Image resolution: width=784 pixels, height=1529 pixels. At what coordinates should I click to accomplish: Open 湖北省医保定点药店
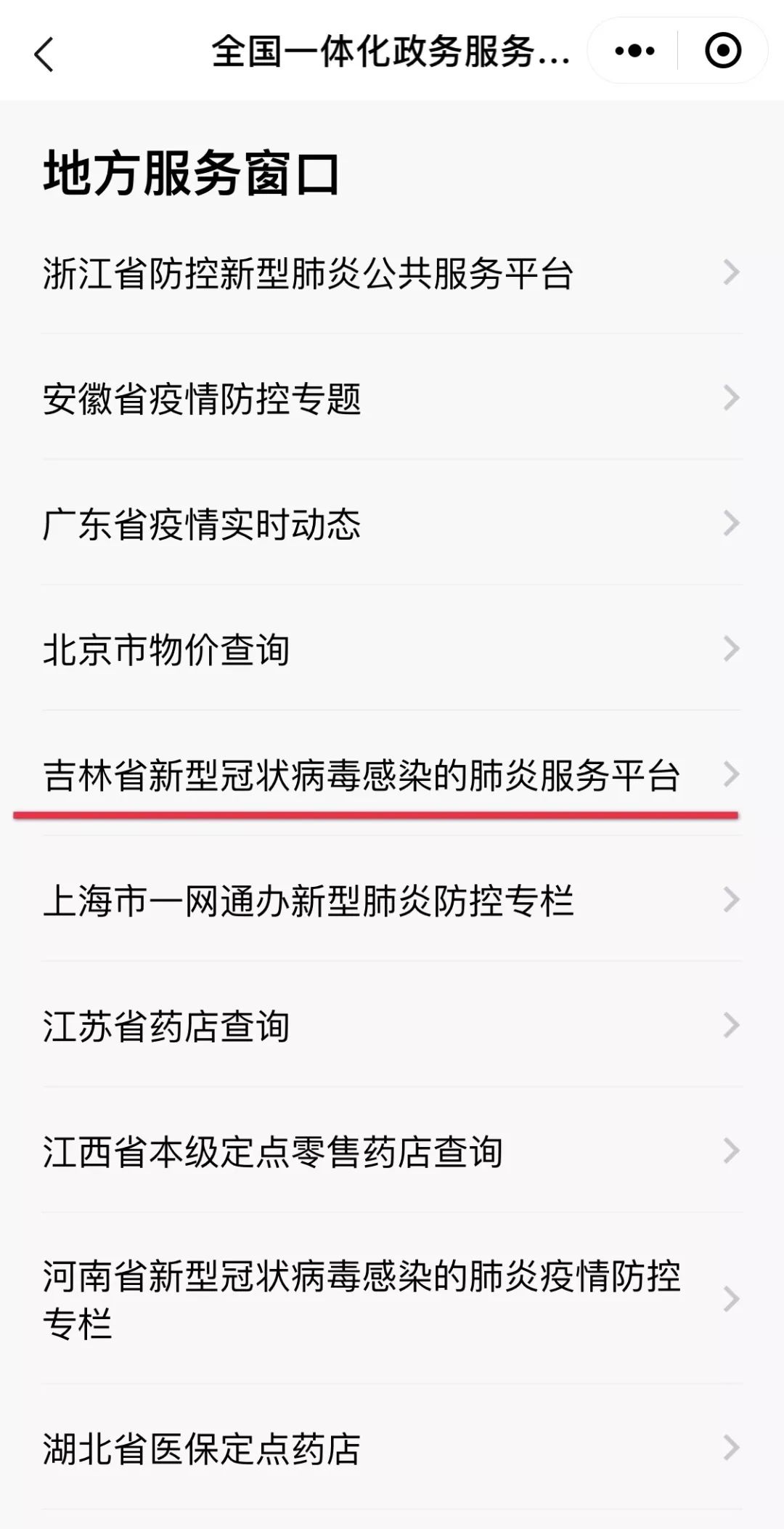392,1448
